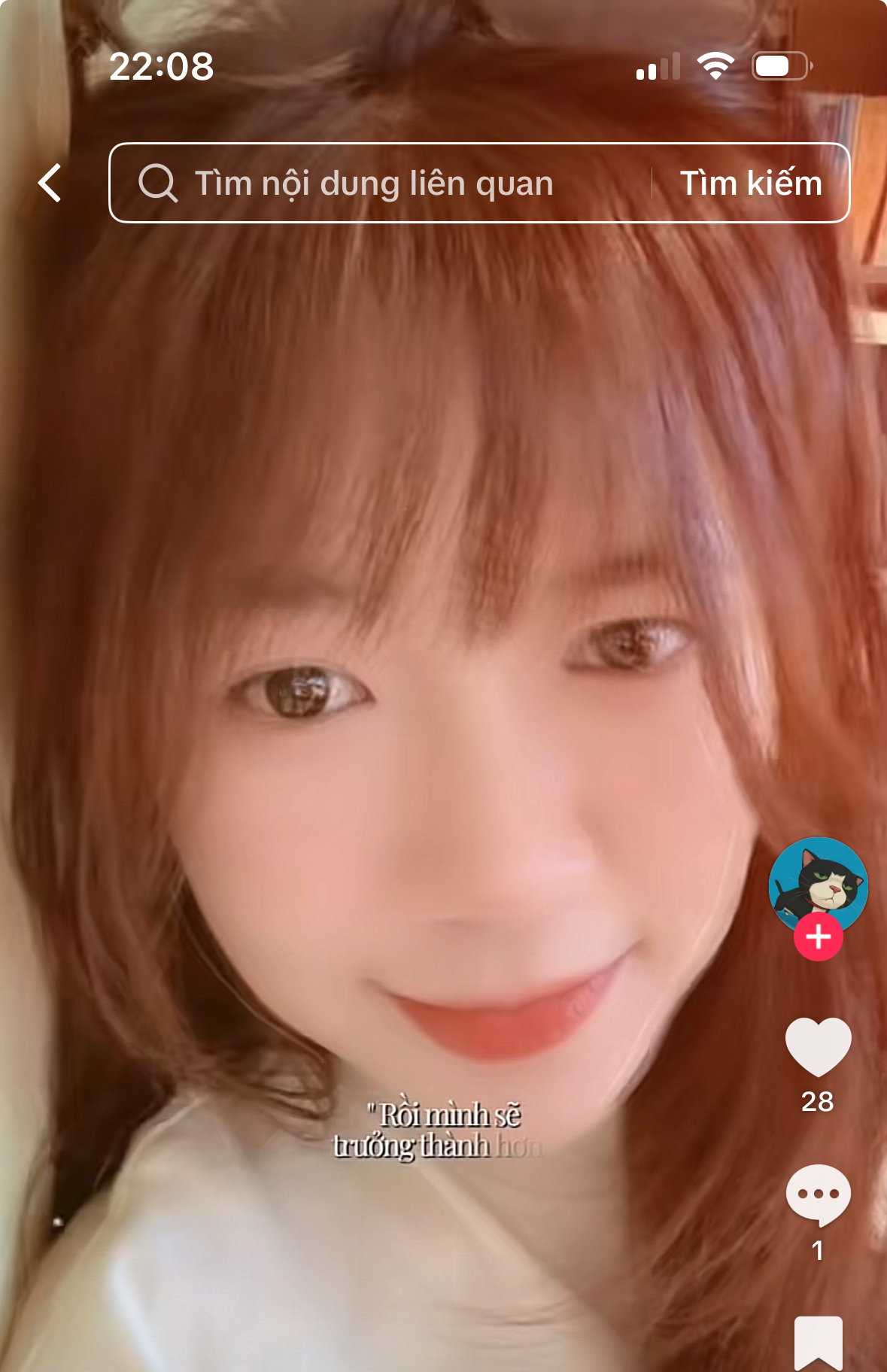Bookmark this video
The height and width of the screenshot is (1372, 887).
tap(818, 1343)
